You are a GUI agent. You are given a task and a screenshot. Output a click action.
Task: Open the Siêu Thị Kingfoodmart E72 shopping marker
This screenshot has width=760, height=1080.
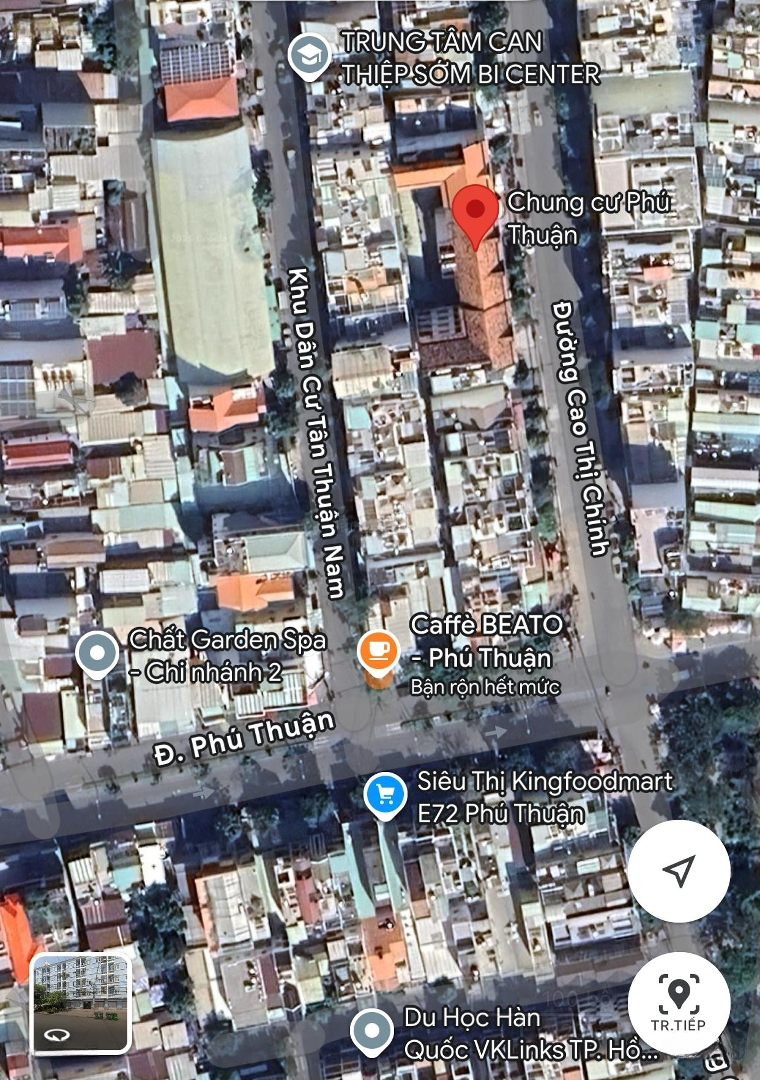(x=385, y=796)
